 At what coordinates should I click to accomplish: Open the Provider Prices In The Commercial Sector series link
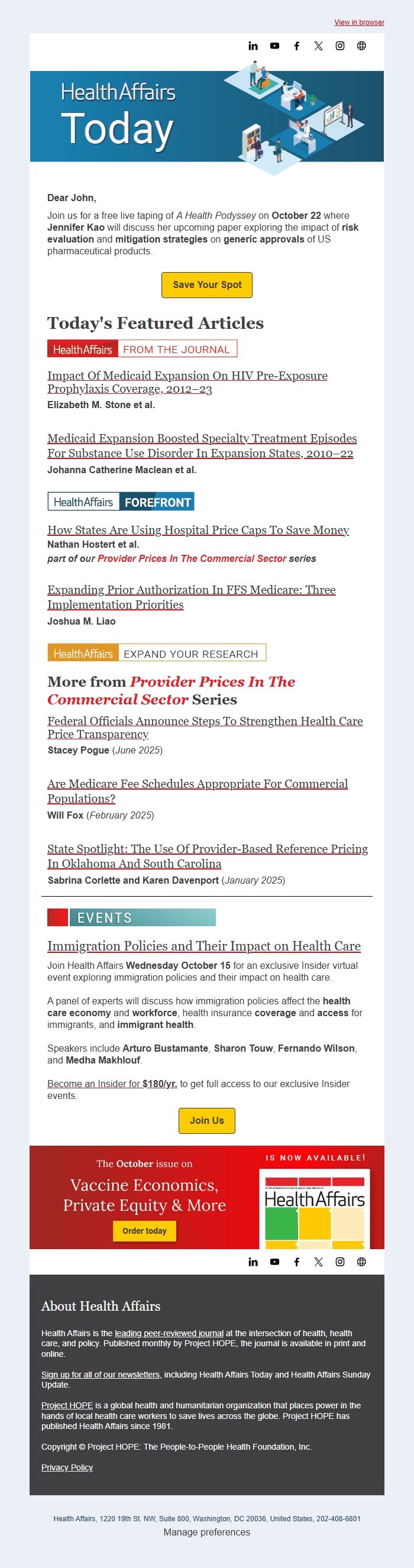tap(191, 559)
